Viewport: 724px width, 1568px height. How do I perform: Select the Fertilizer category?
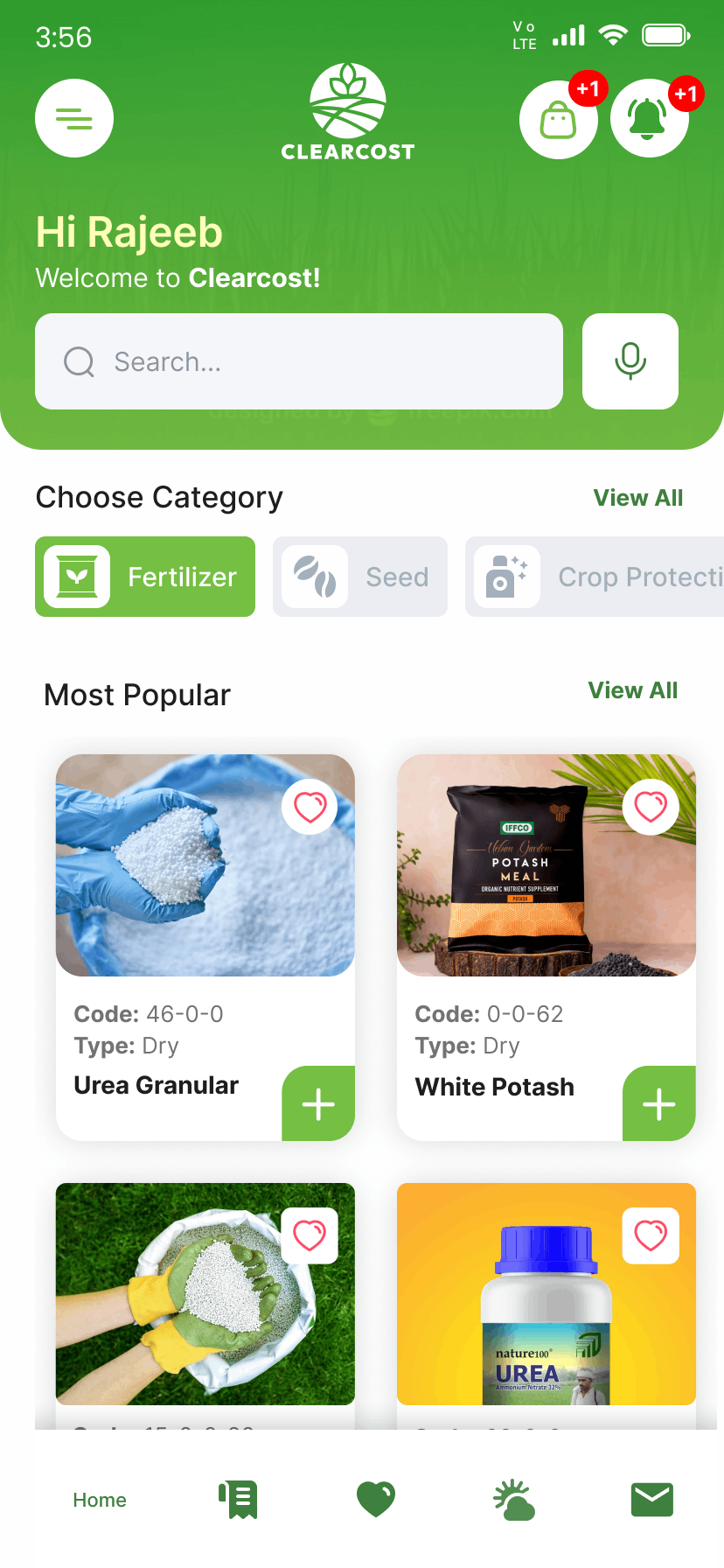point(145,577)
